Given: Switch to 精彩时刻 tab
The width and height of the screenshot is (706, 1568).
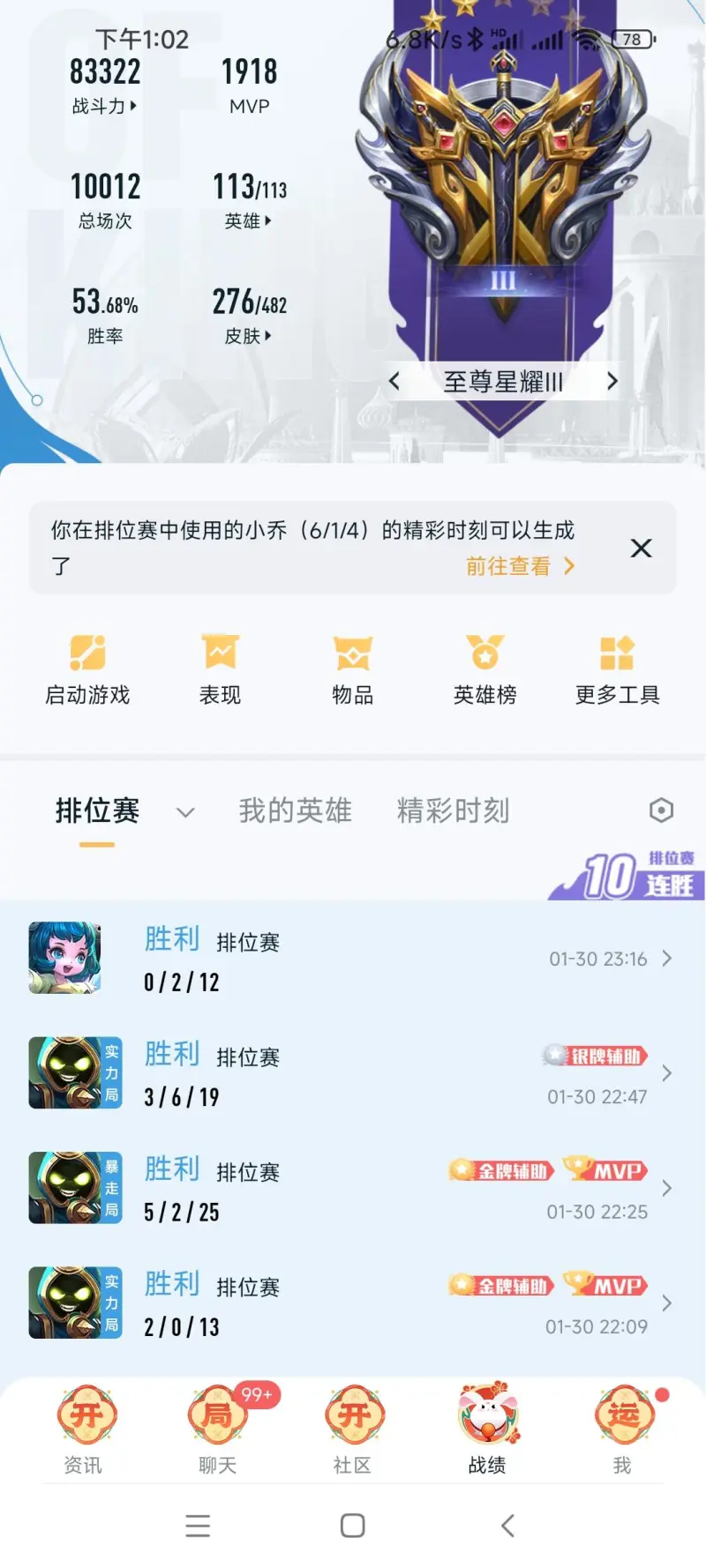Looking at the screenshot, I should (x=453, y=810).
